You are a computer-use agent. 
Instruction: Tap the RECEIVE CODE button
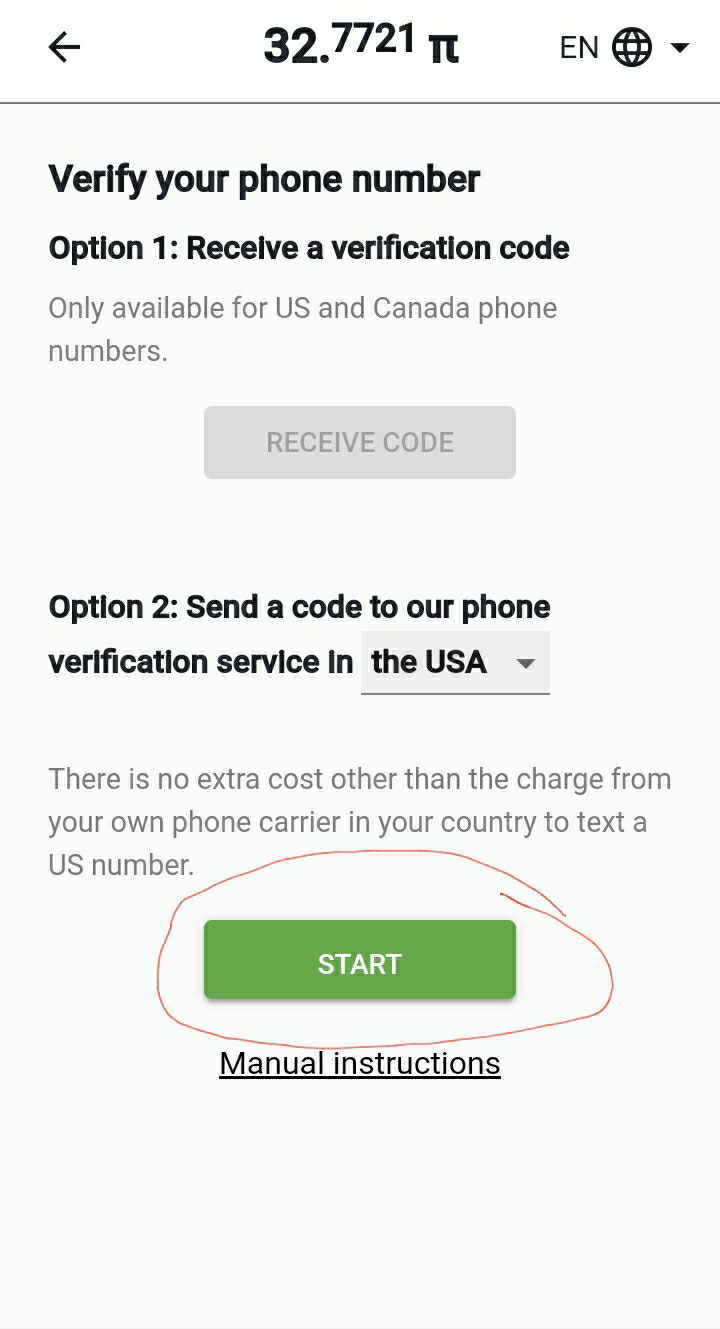(360, 442)
